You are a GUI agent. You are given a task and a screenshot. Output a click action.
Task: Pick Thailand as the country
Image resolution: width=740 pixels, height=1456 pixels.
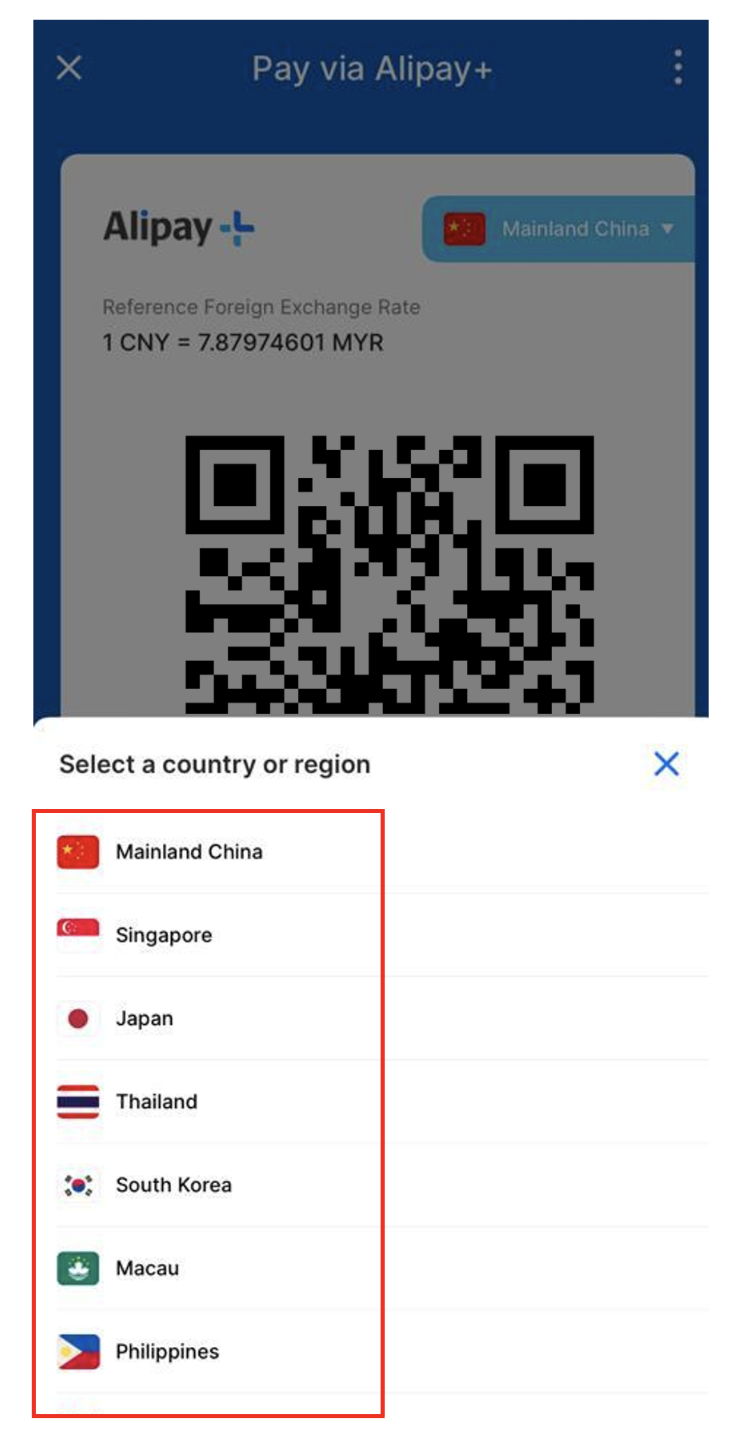pyautogui.click(x=157, y=1101)
